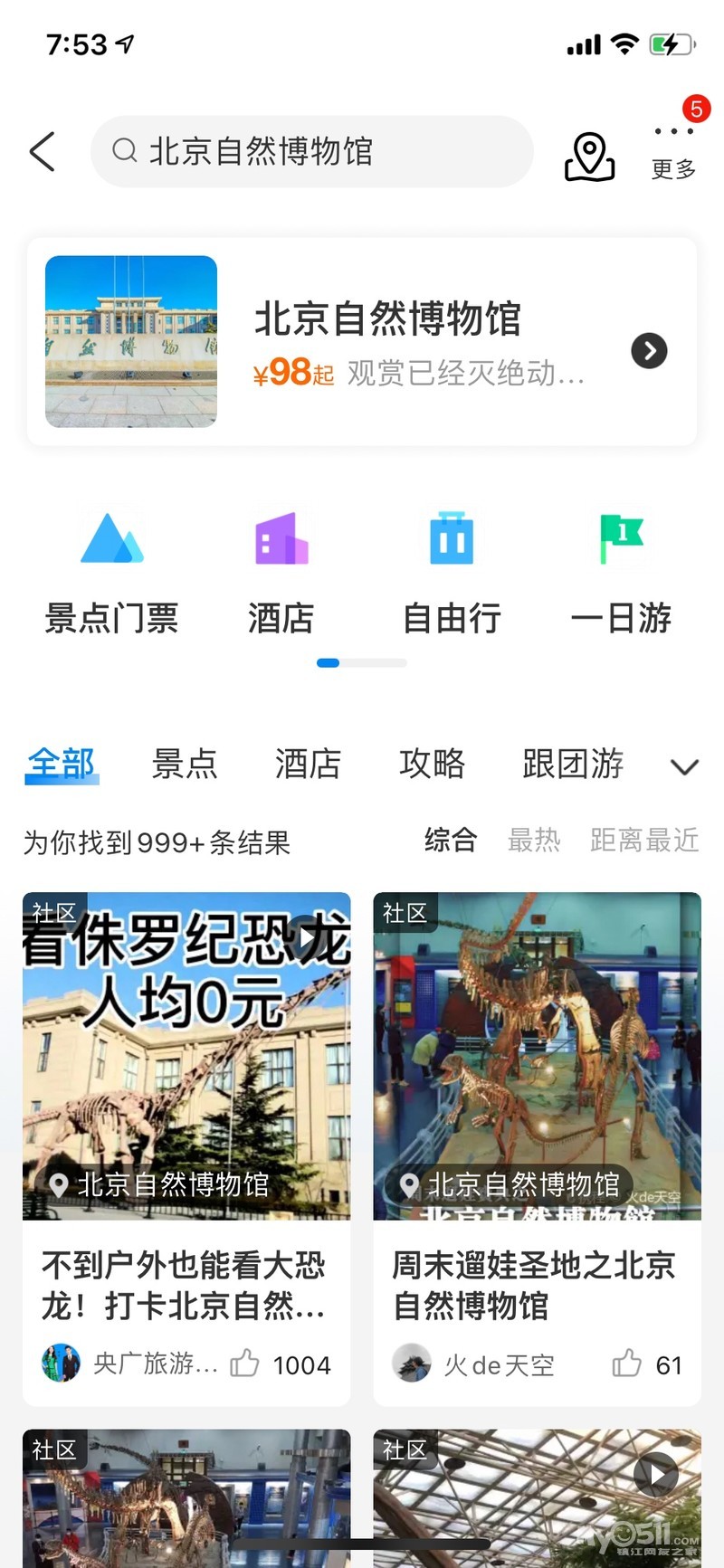The height and width of the screenshot is (1568, 724).
Task: Like the post by 火de天空
Action: 626,1364
